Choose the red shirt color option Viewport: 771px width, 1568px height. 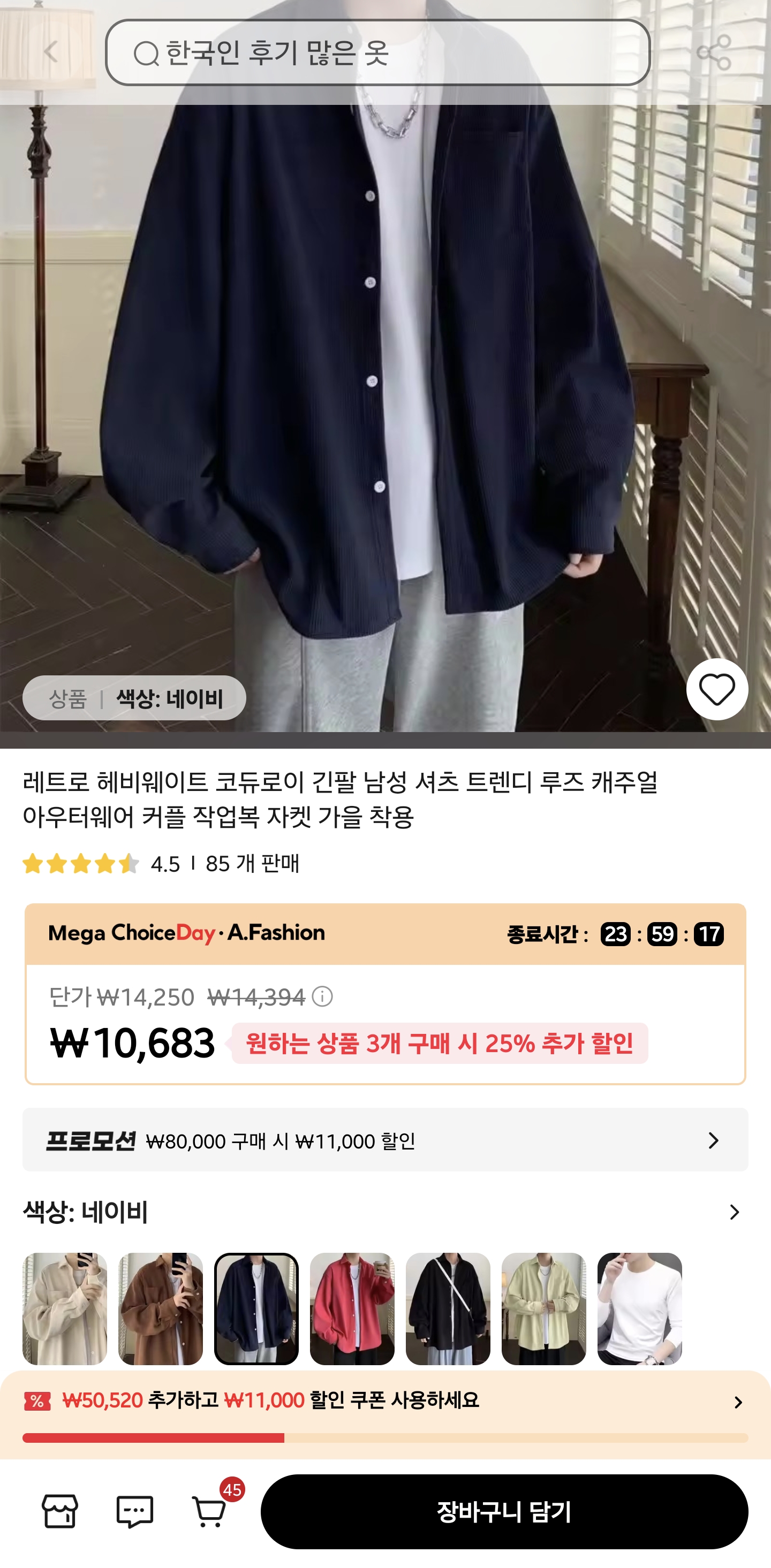point(352,1308)
